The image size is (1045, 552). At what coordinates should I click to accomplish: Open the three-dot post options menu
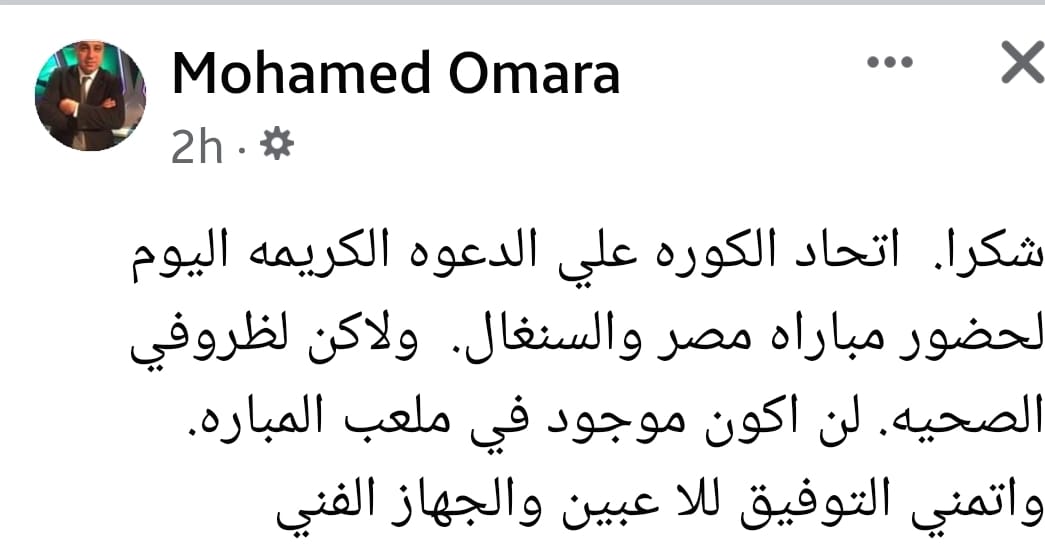click(x=890, y=64)
